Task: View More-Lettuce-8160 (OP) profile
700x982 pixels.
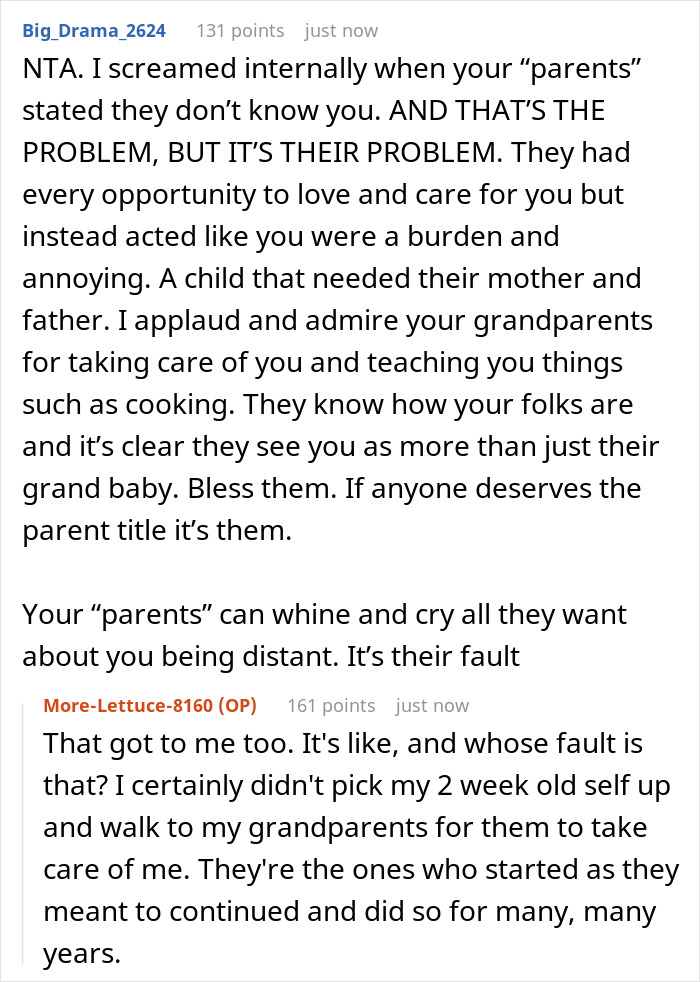Action: click(x=150, y=706)
